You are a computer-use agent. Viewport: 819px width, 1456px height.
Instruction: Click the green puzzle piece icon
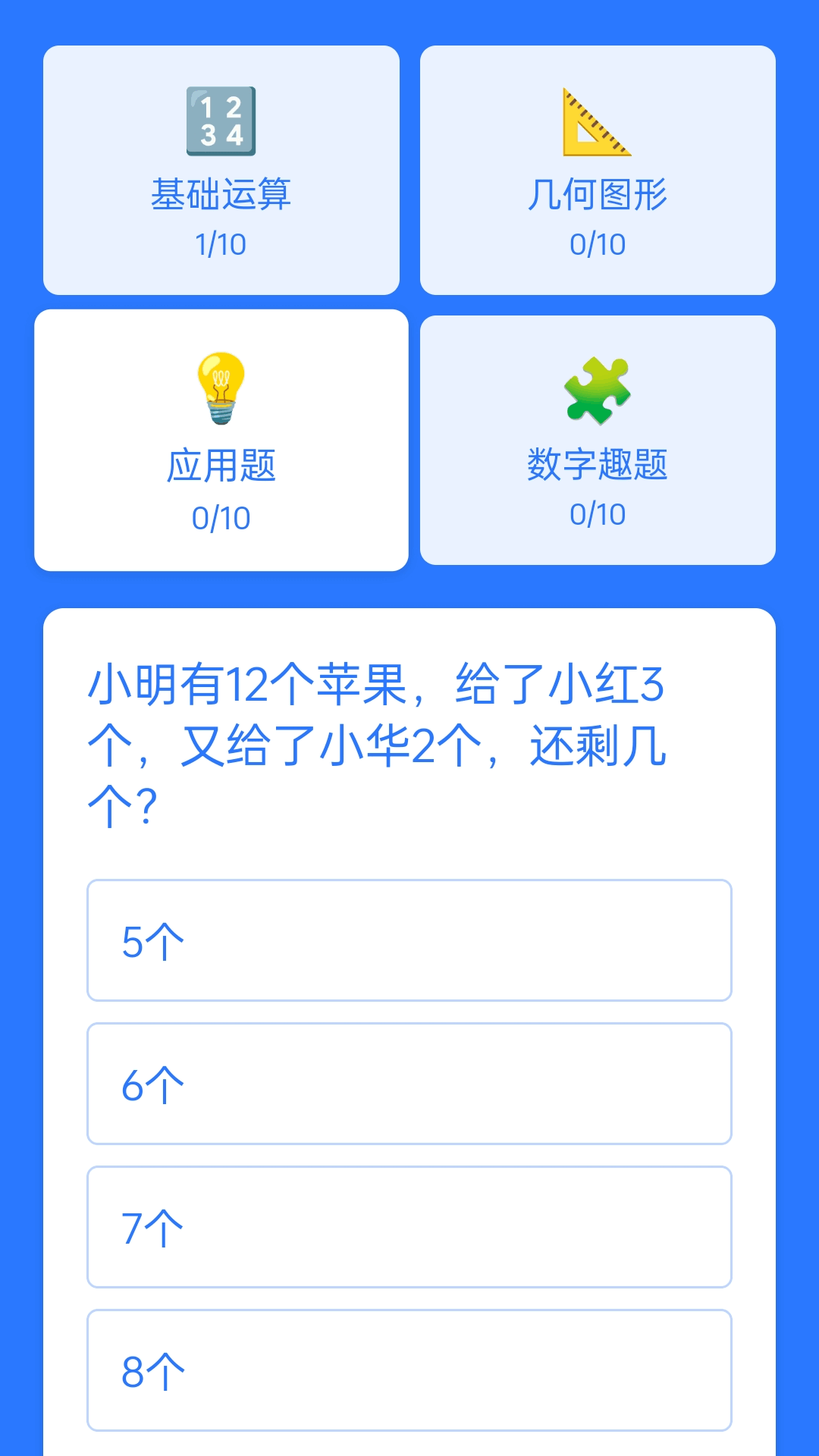click(597, 388)
